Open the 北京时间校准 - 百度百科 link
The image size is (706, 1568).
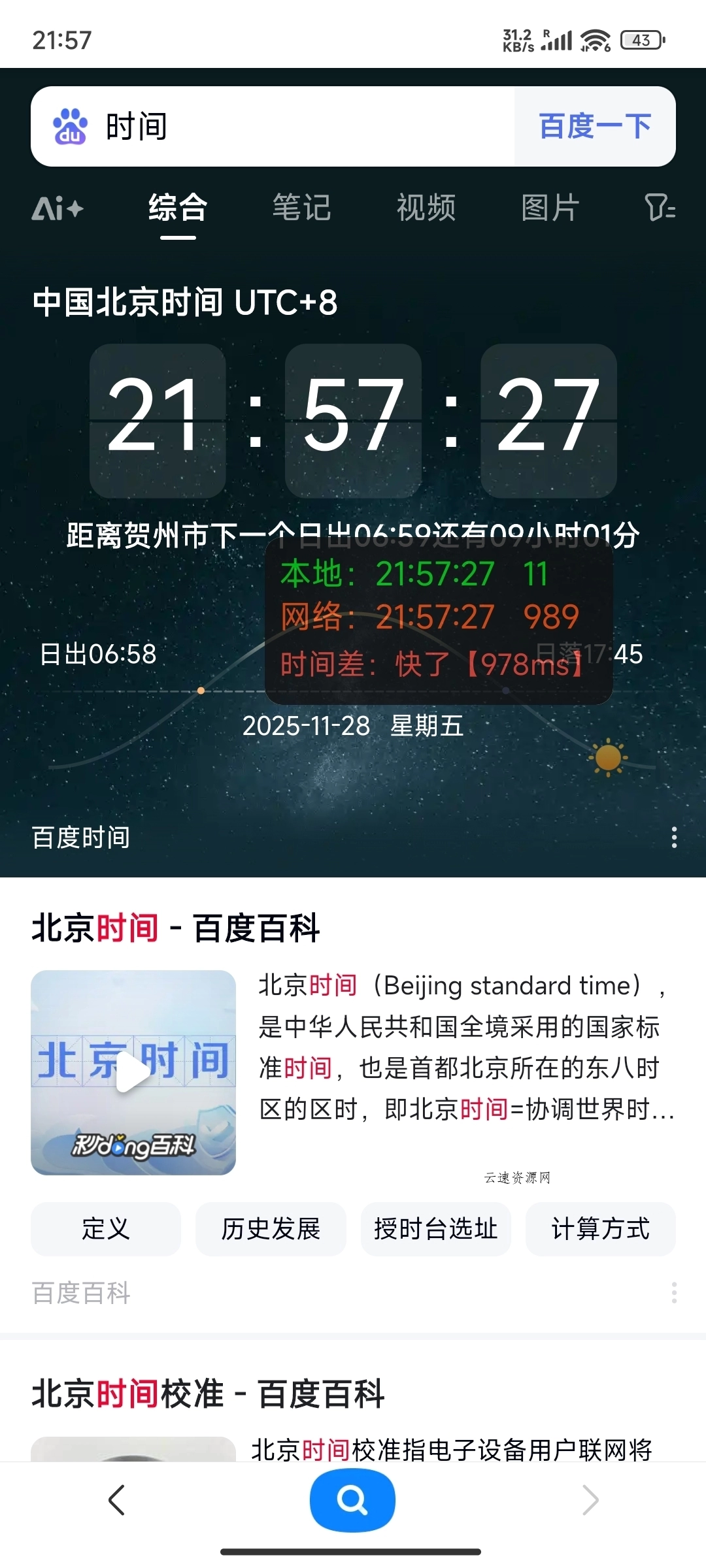tap(209, 1392)
